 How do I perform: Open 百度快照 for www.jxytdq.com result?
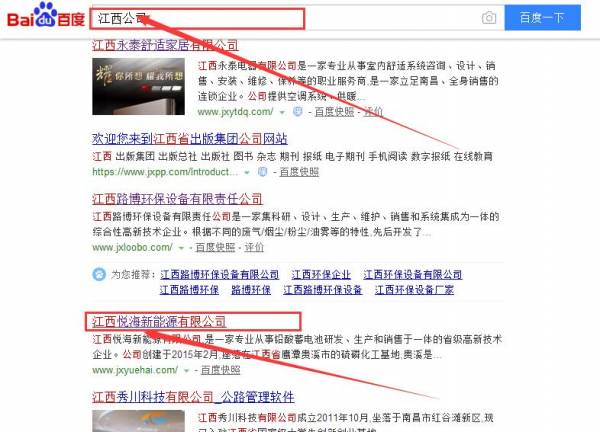(336, 112)
